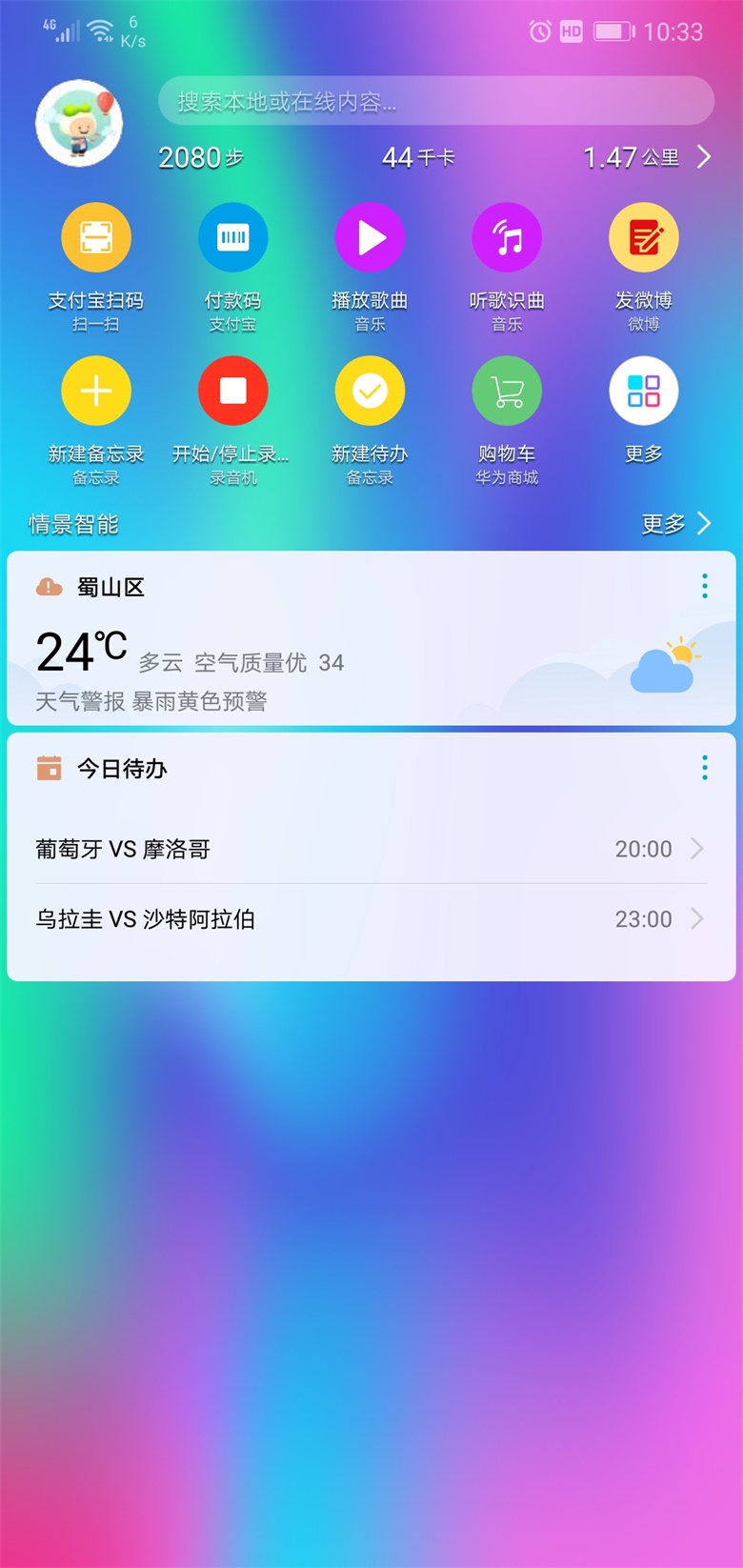
Task: Open the post Weibo (发微博) icon
Action: click(x=644, y=236)
